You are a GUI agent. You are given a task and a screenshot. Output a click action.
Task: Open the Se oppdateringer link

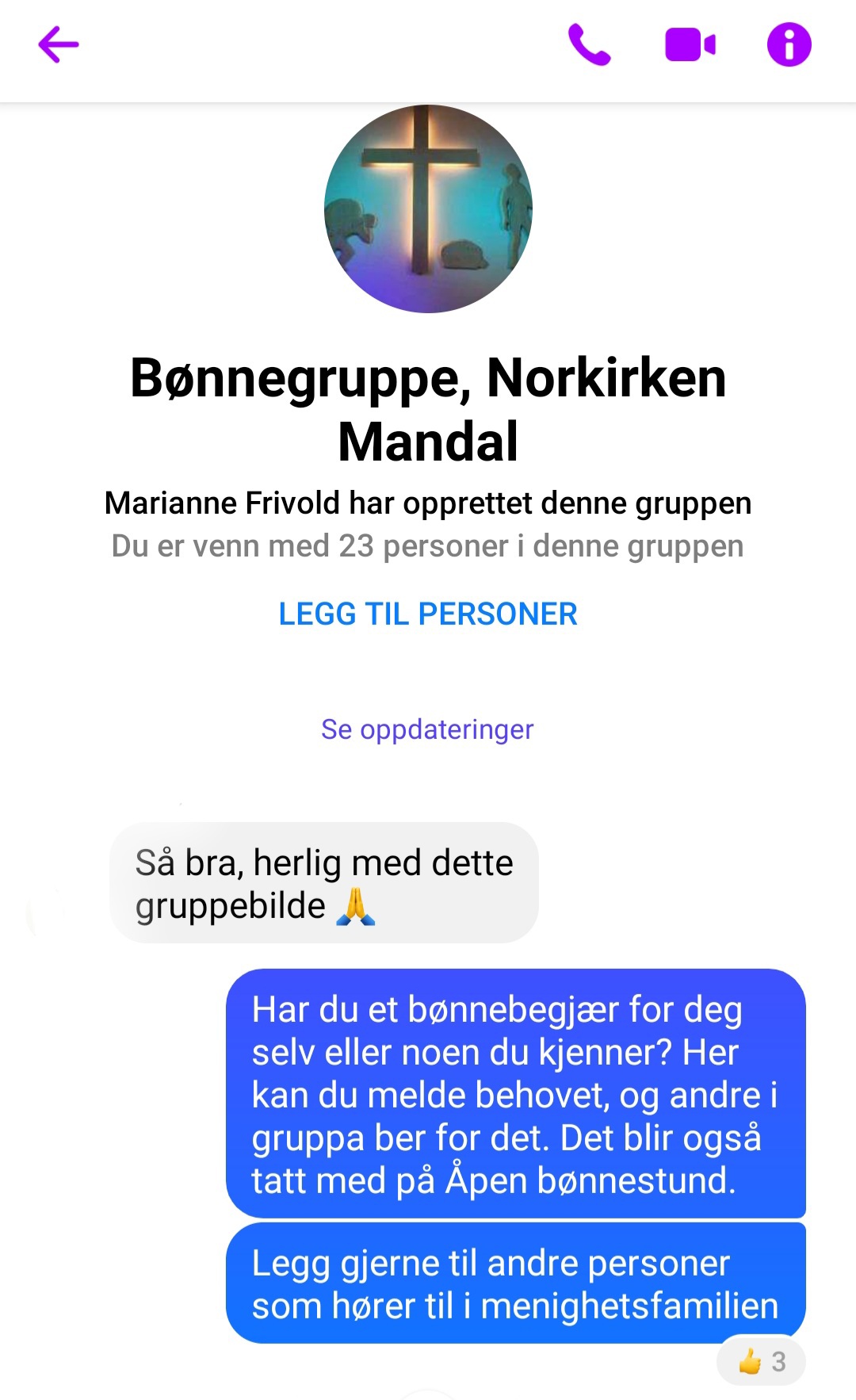(x=427, y=729)
